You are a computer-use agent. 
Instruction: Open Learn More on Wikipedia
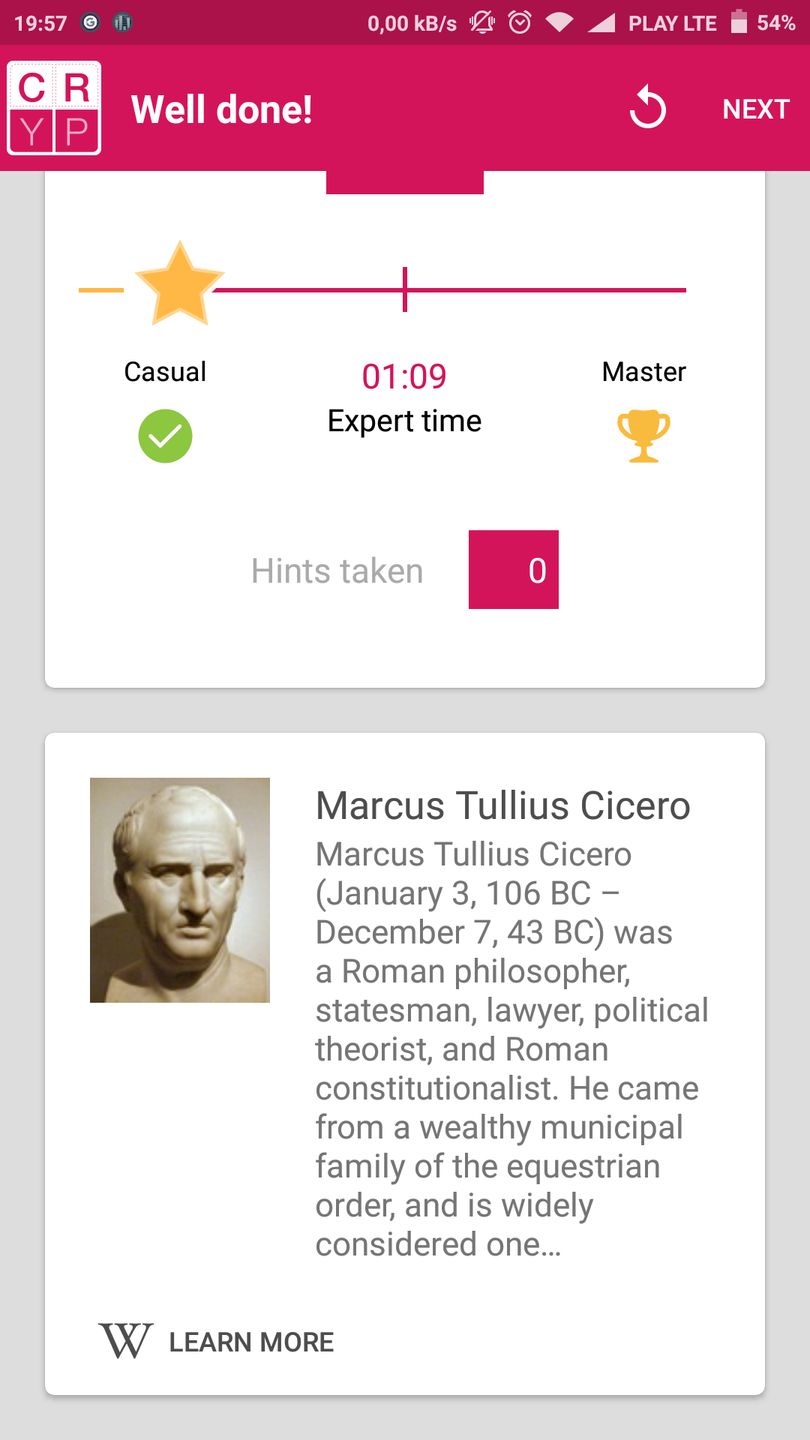218,1341
